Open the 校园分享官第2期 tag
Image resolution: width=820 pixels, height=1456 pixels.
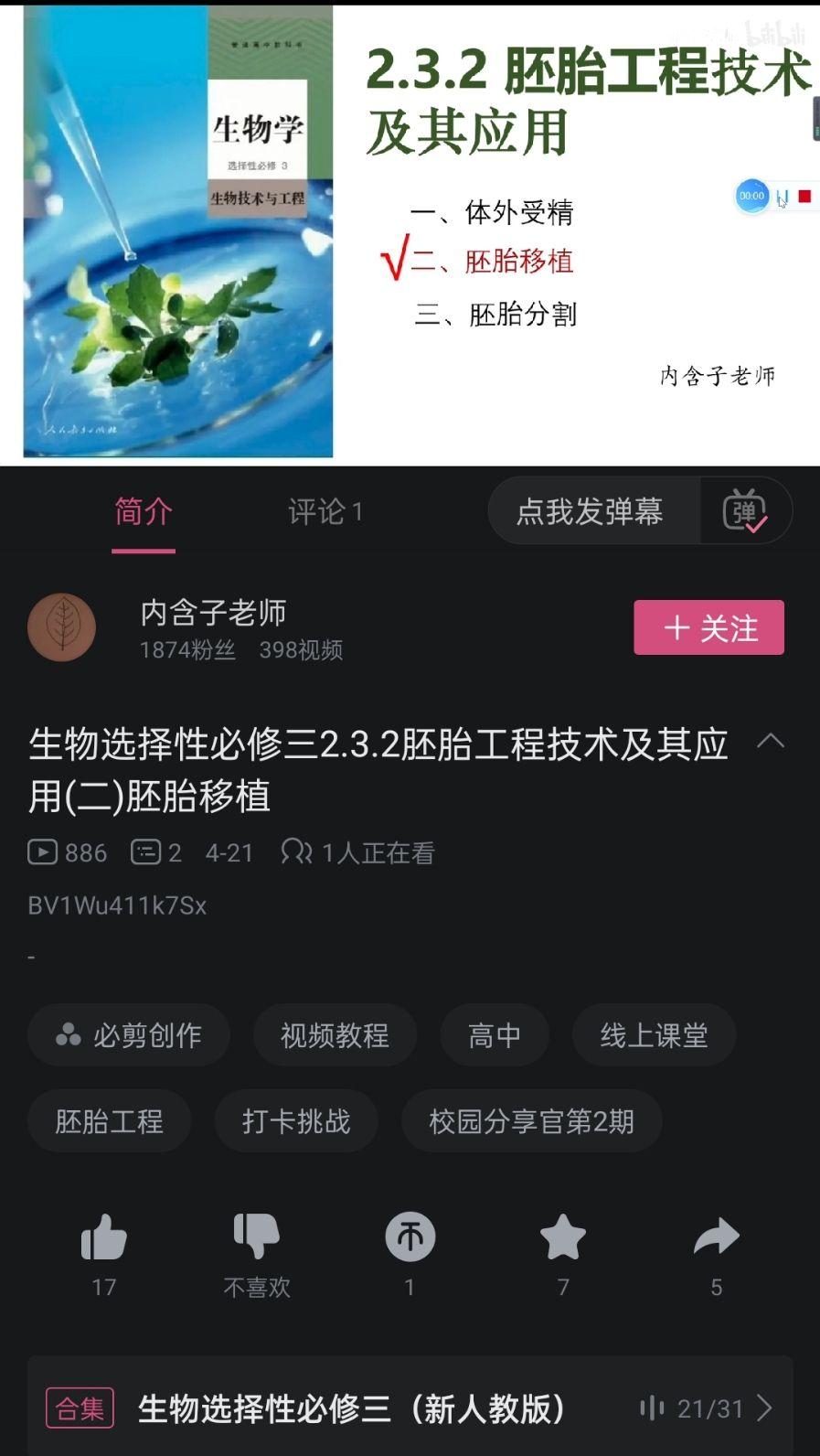(531, 1121)
